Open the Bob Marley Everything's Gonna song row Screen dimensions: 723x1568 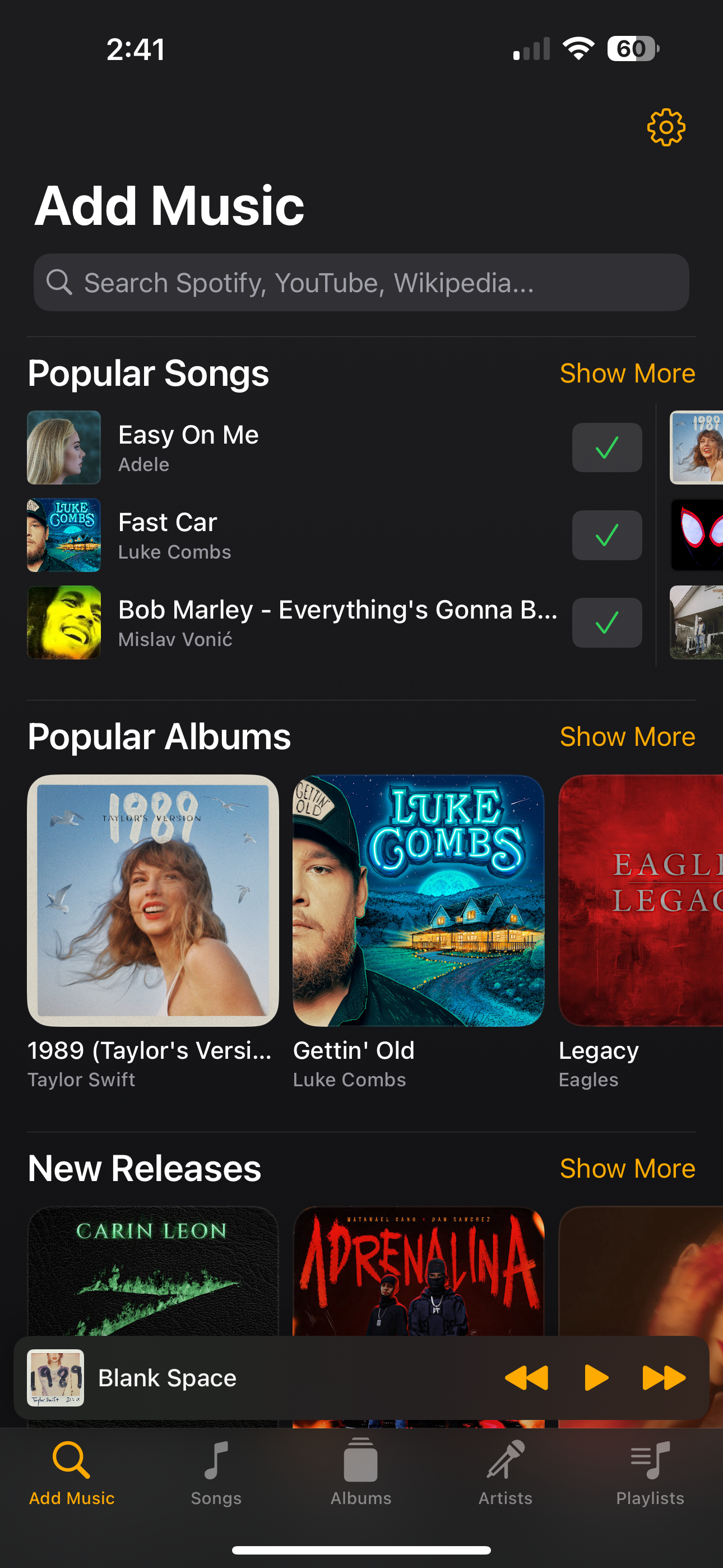pos(292,622)
